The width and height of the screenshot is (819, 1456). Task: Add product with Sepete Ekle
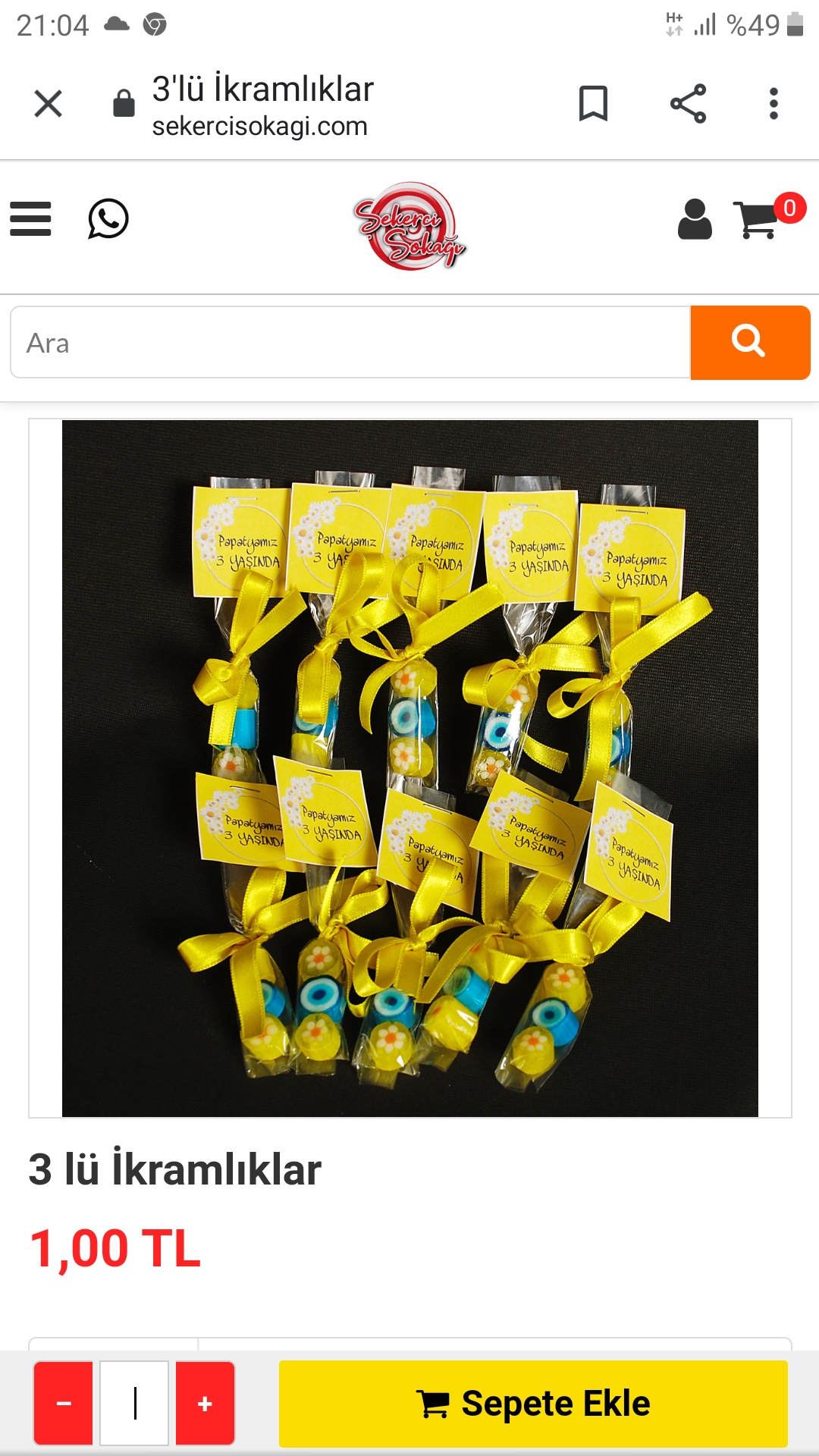533,1404
